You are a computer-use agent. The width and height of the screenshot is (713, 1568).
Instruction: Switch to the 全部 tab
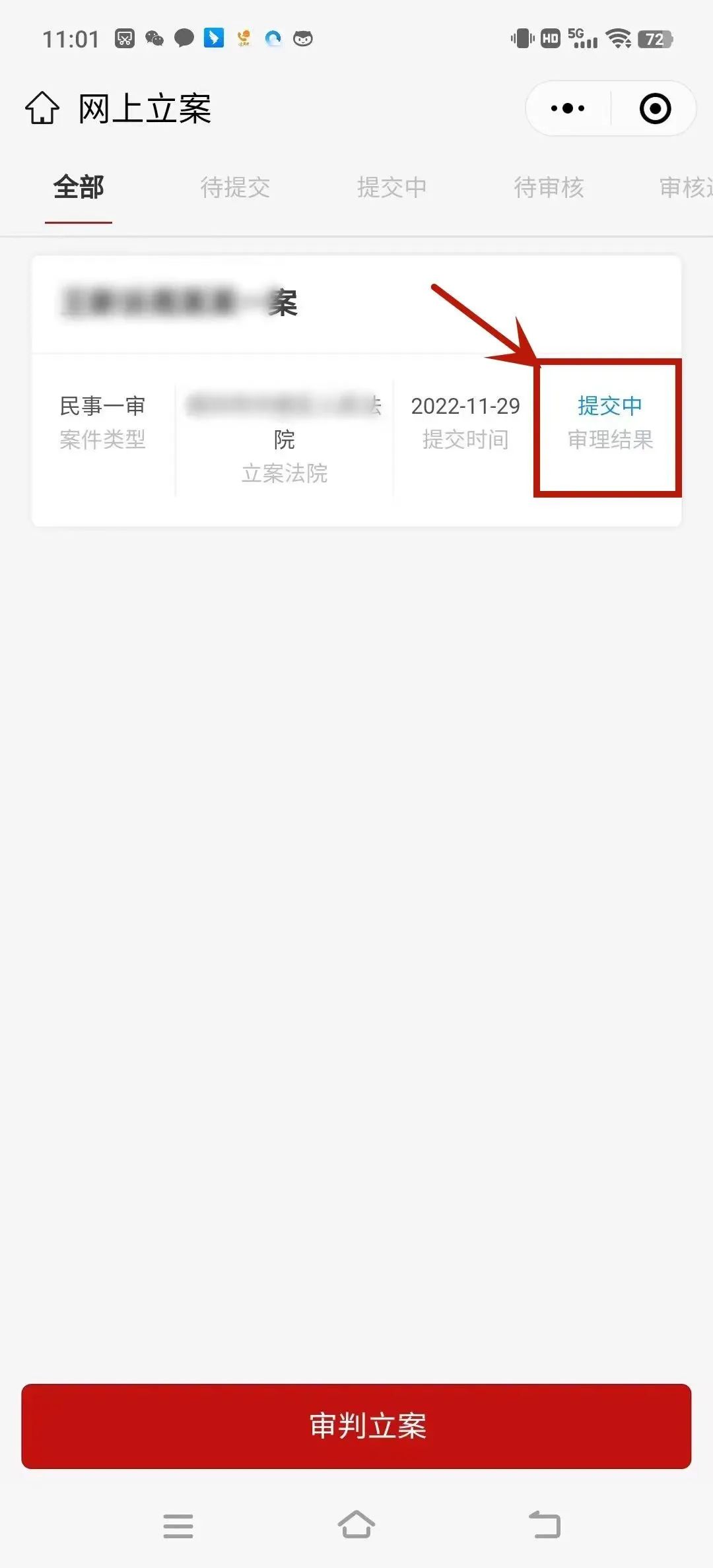coord(79,187)
